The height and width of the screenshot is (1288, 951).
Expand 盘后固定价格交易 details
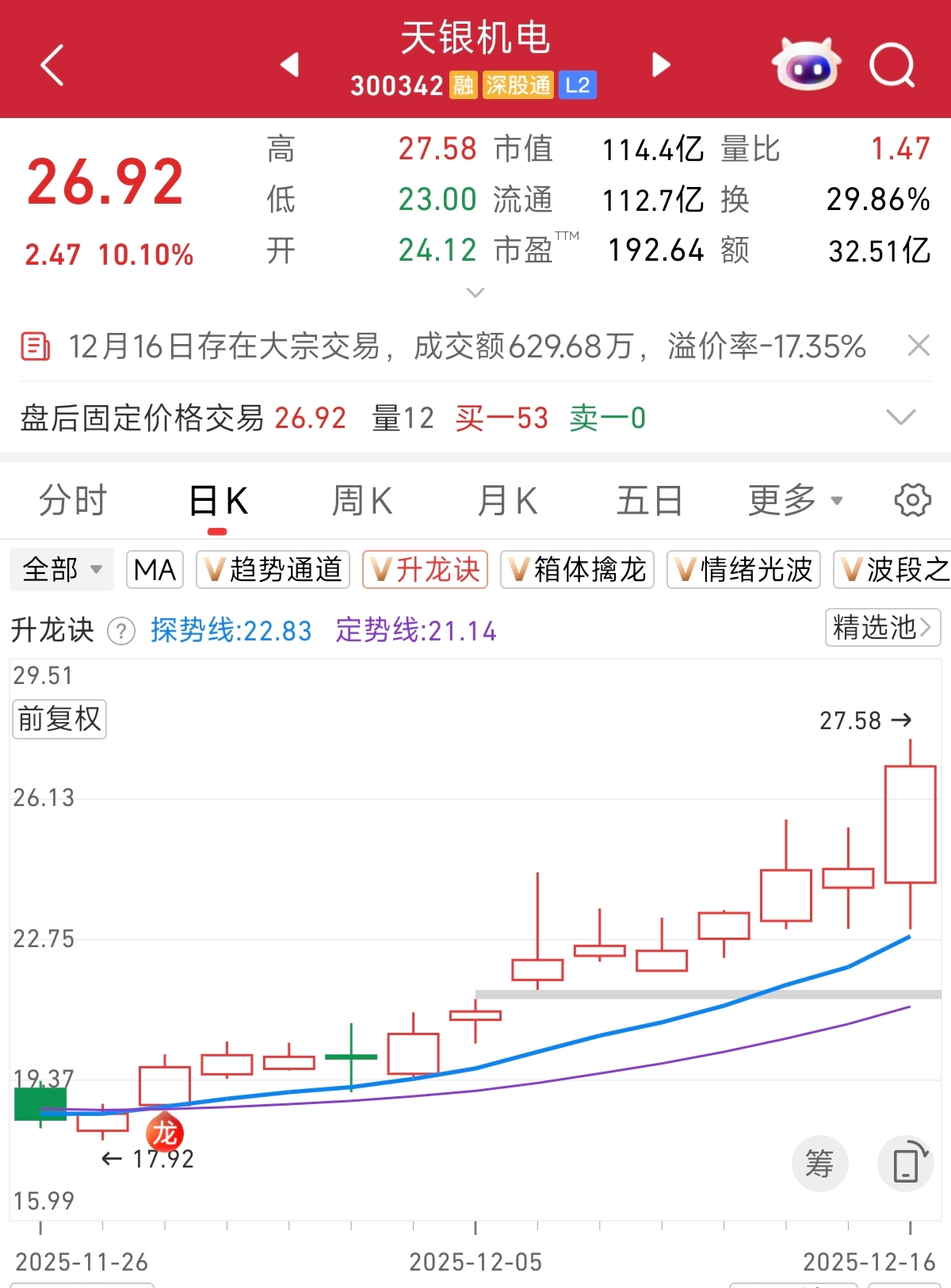(900, 417)
